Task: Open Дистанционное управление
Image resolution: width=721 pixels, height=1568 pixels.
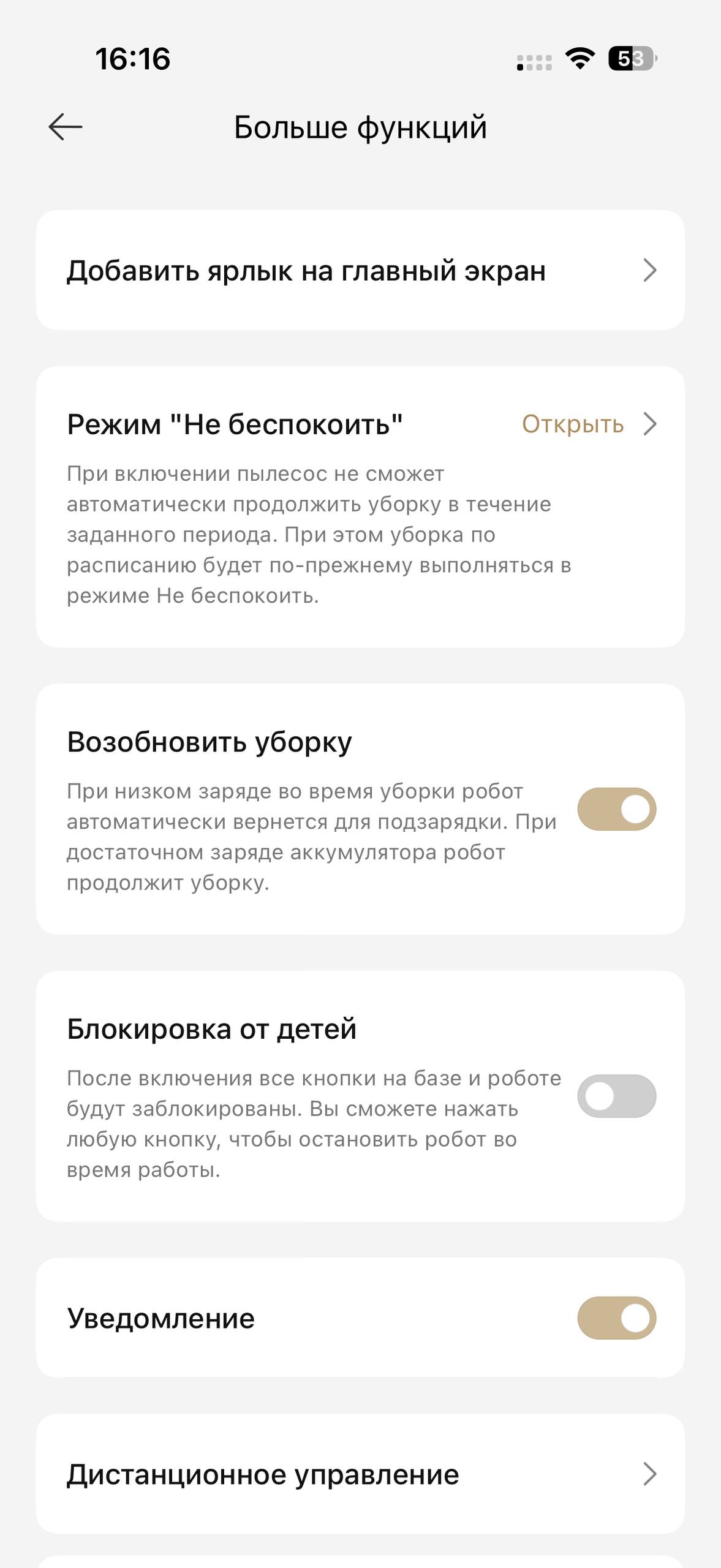Action: pyautogui.click(x=360, y=1474)
